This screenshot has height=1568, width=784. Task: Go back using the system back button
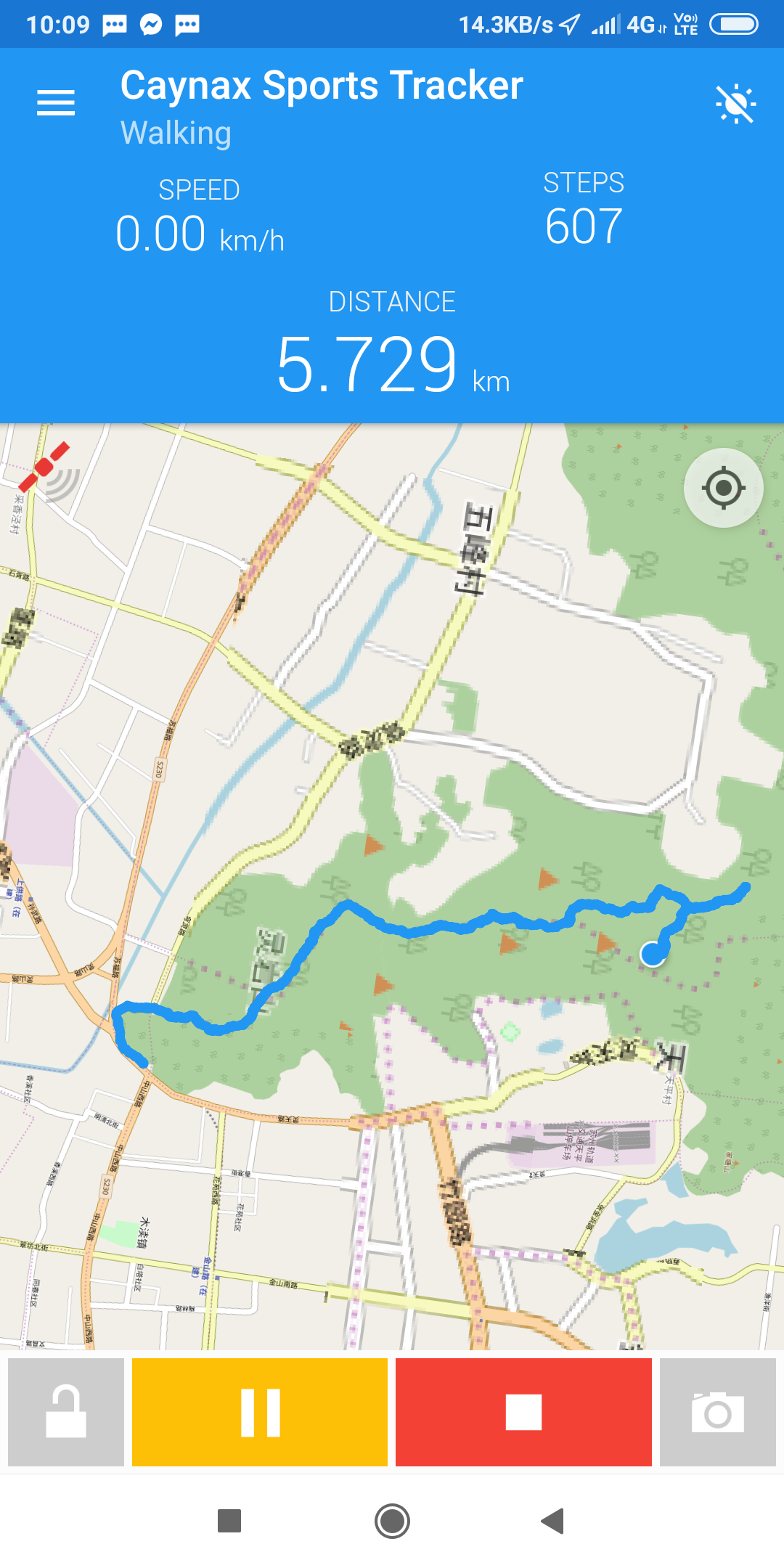click(553, 1521)
